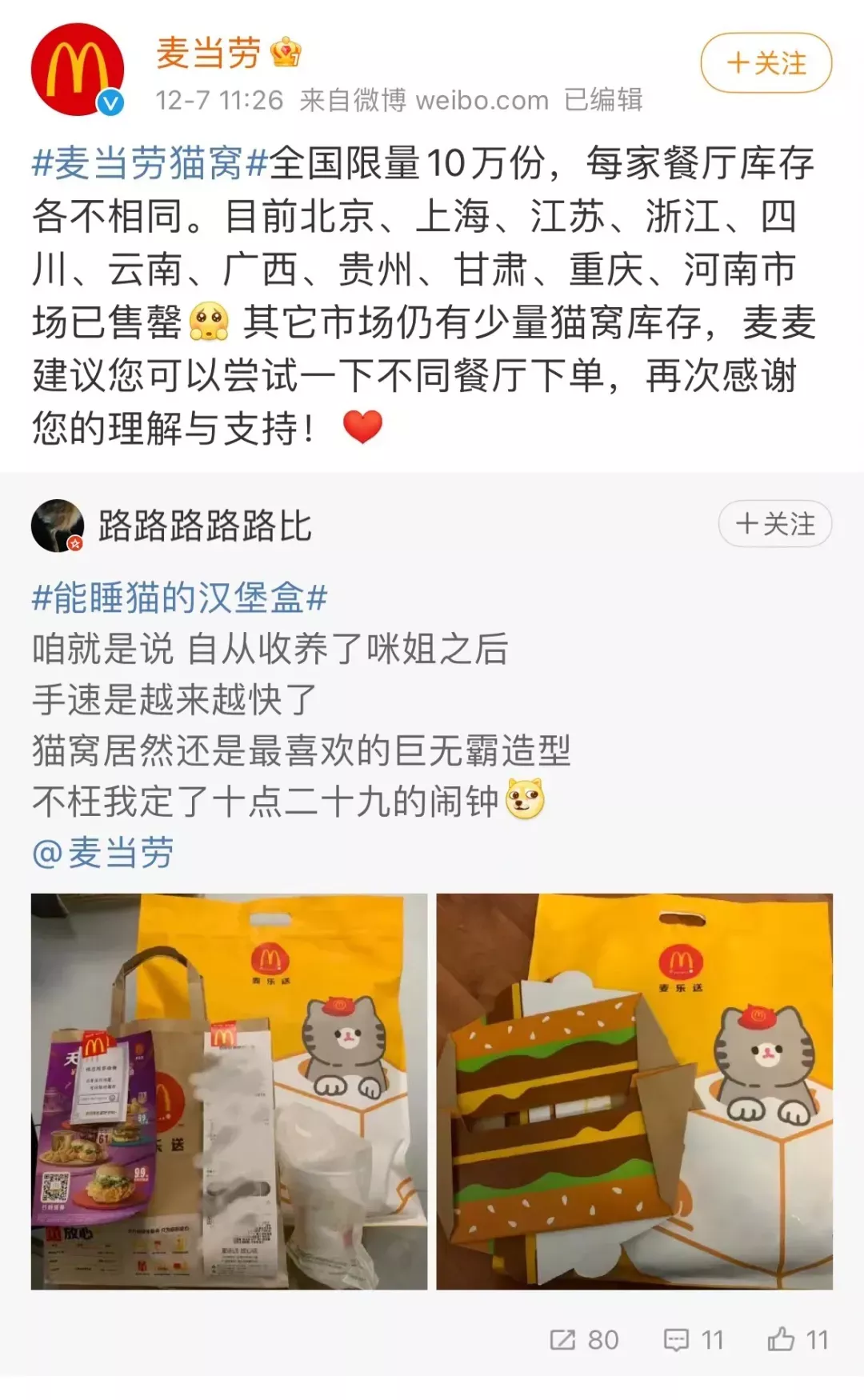864x1400 pixels.
Task: Click the dog emoji at the end of the caption
Action: (x=526, y=796)
